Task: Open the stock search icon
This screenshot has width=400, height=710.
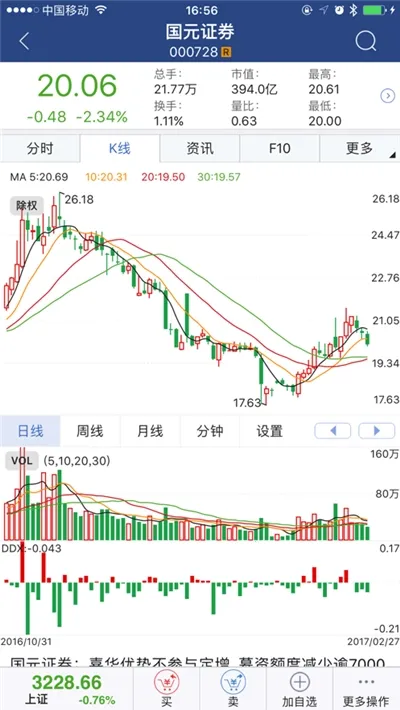Action: click(366, 41)
